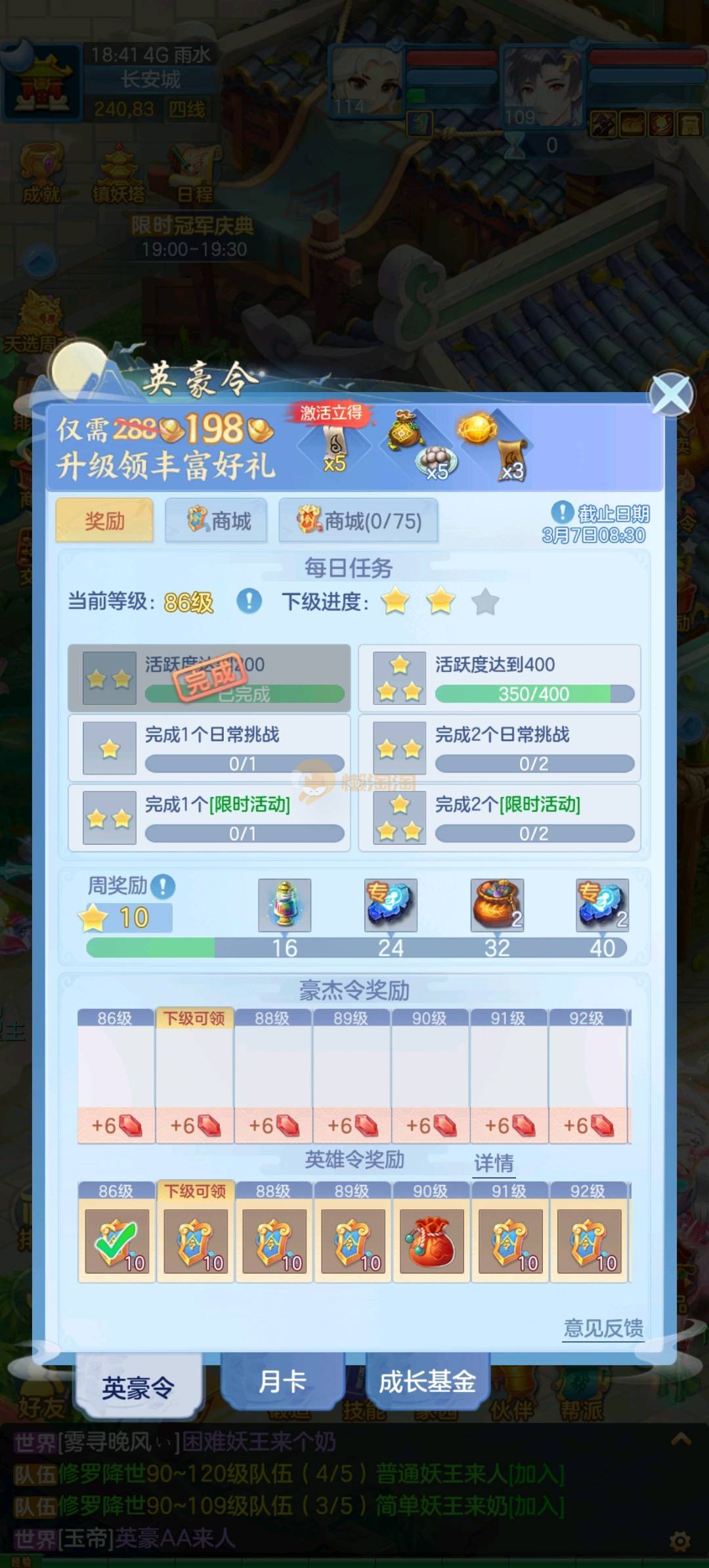Switch to the 成长基金 tab
The image size is (709, 1568).
click(427, 1381)
